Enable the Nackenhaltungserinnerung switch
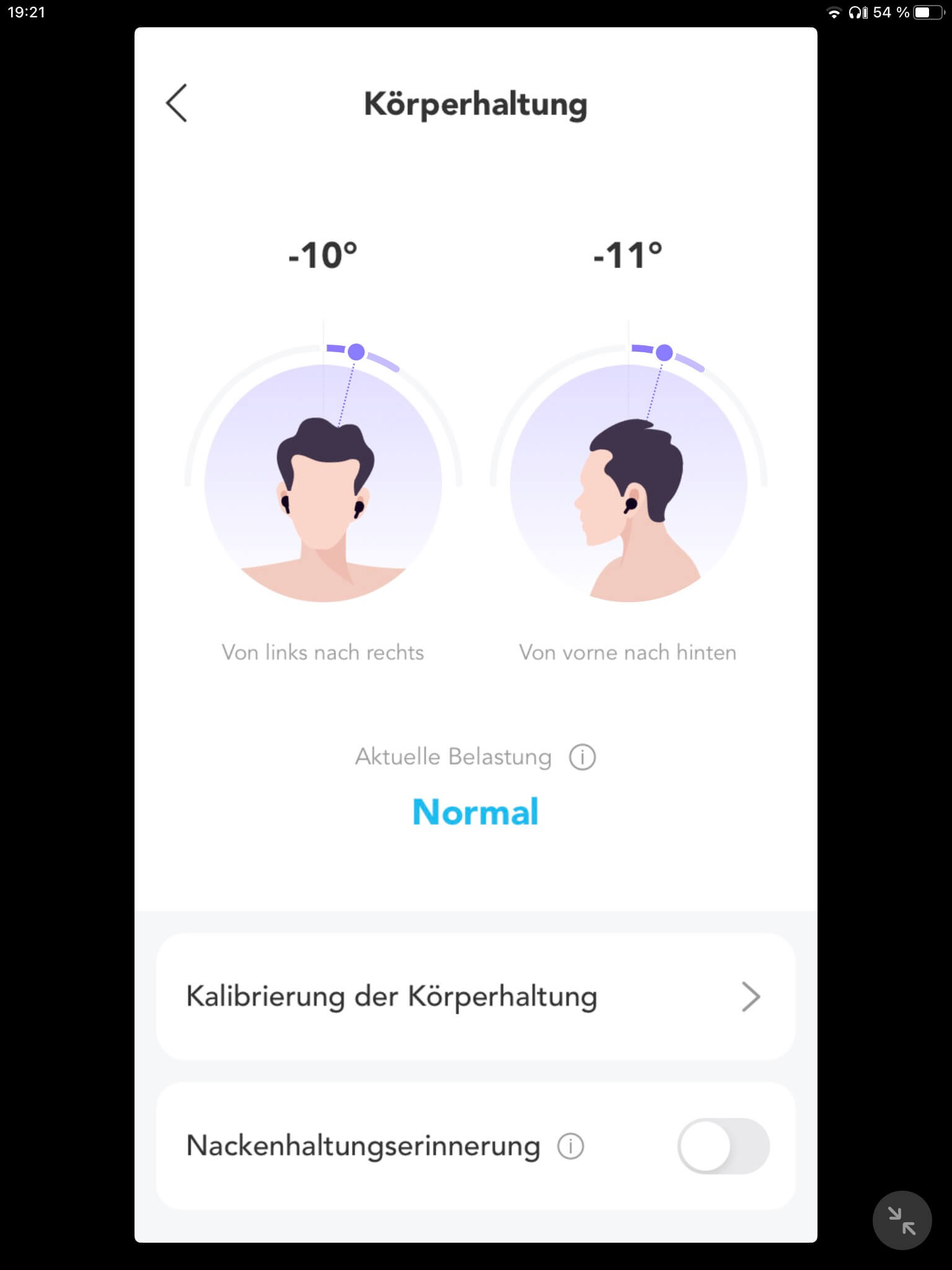952x1270 pixels. (723, 1146)
